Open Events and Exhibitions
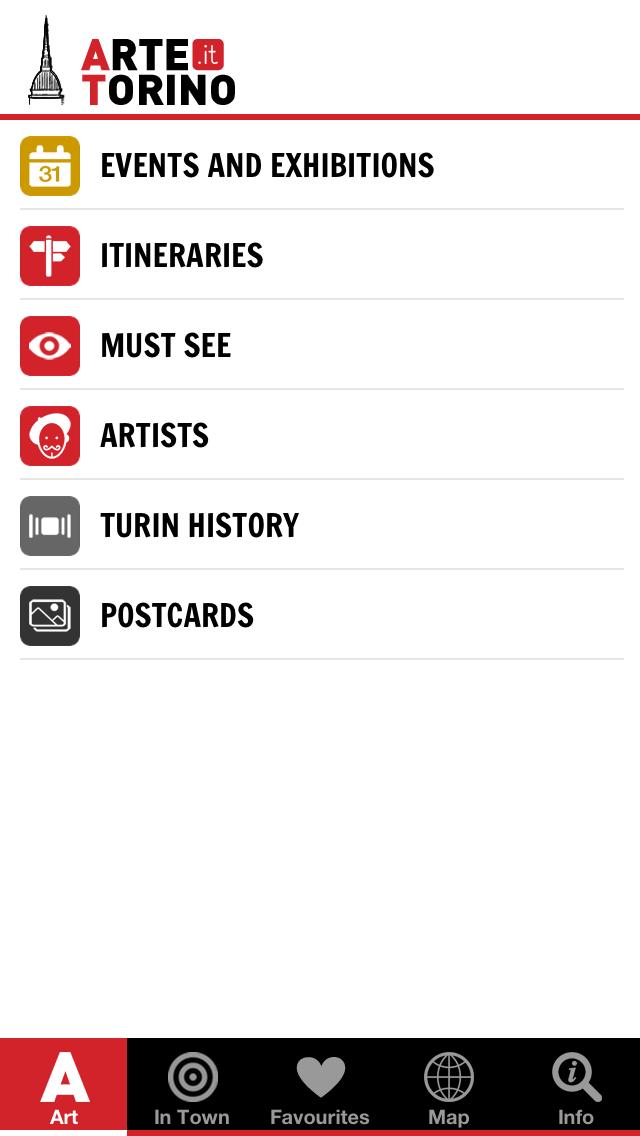Image resolution: width=640 pixels, height=1136 pixels. [267, 165]
